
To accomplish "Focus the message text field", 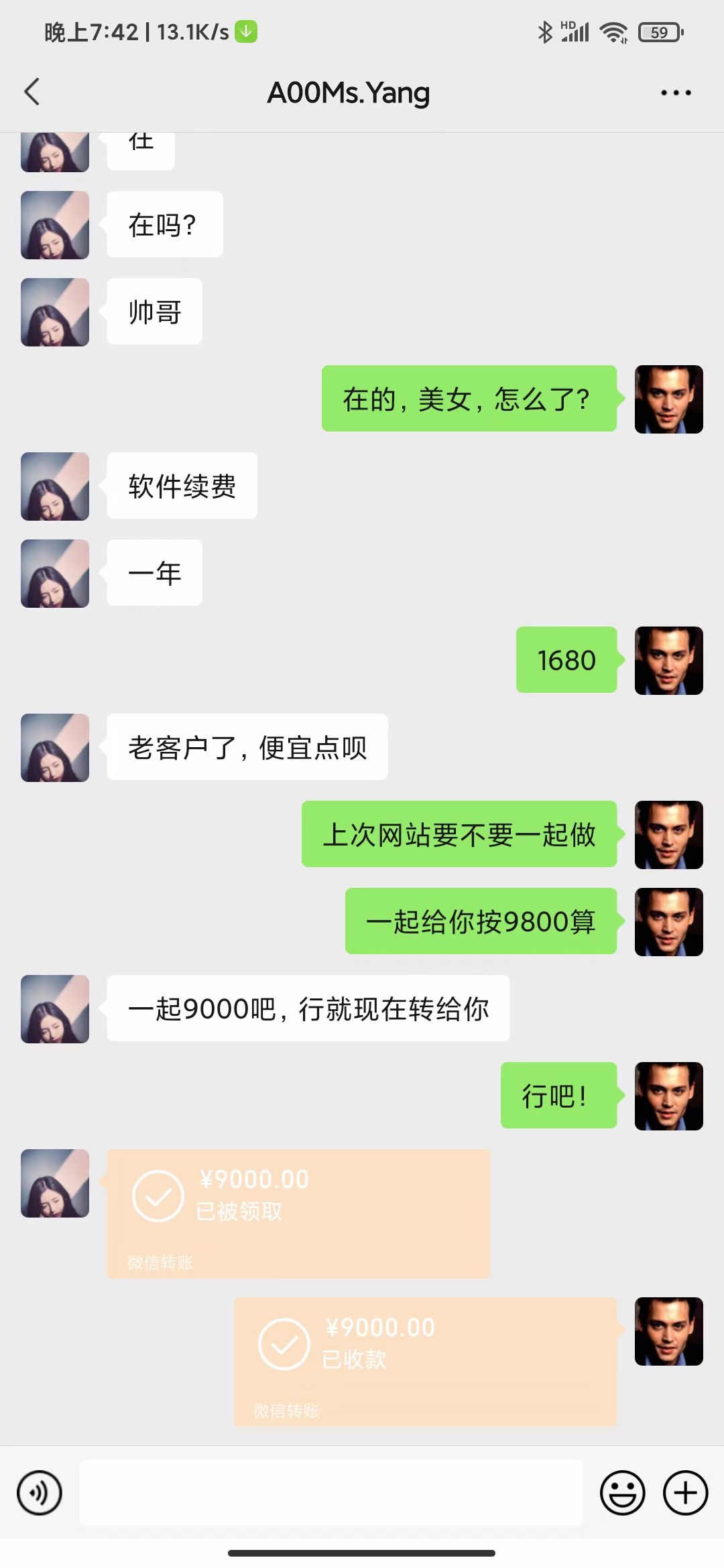I will 331,1492.
